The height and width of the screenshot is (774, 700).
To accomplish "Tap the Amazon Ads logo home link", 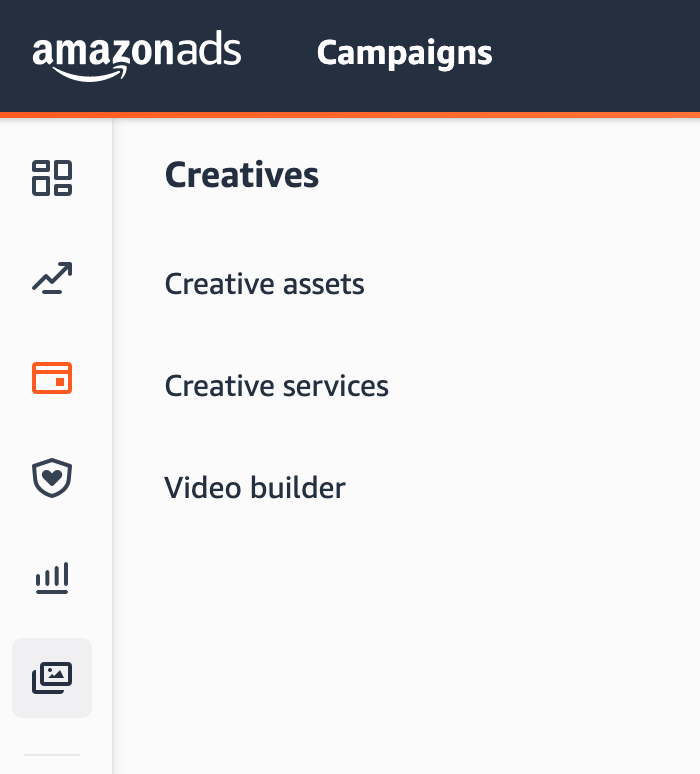I will [x=137, y=54].
